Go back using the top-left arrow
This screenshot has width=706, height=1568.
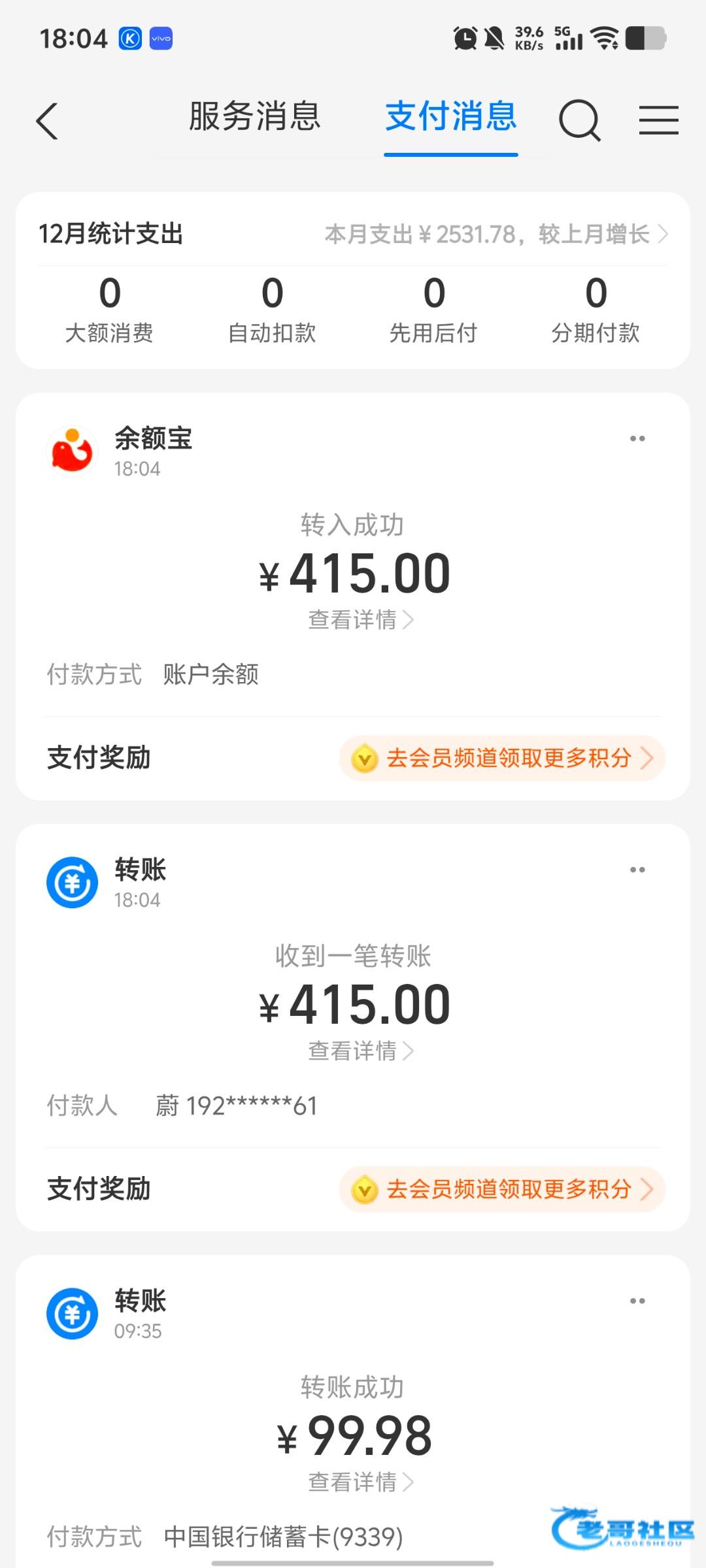[x=47, y=121]
